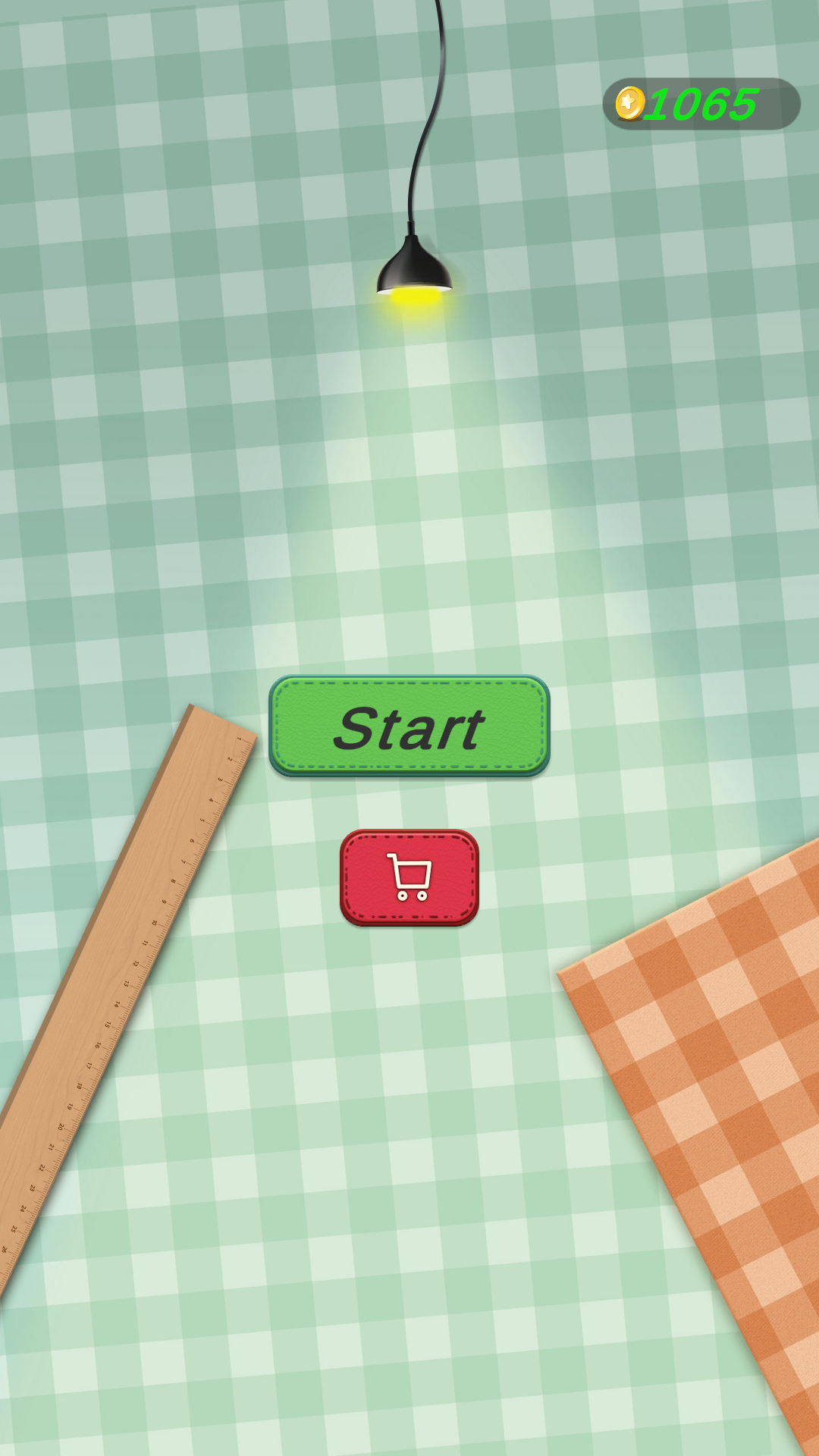819x1456 pixels.
Task: Tap the green Start button
Action: pos(409,726)
